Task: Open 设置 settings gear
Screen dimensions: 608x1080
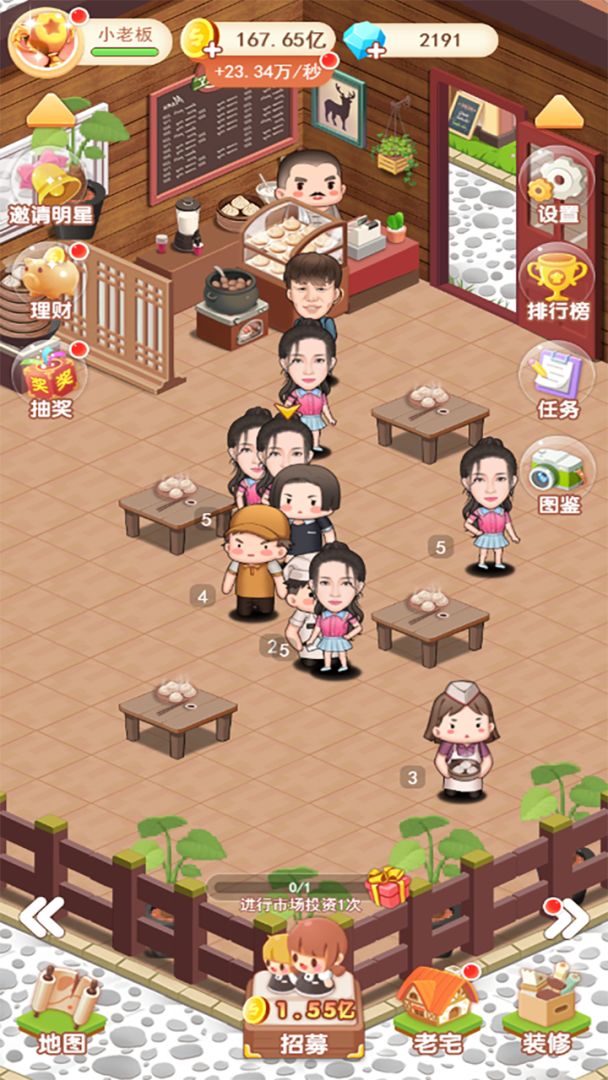Action: coord(556,187)
